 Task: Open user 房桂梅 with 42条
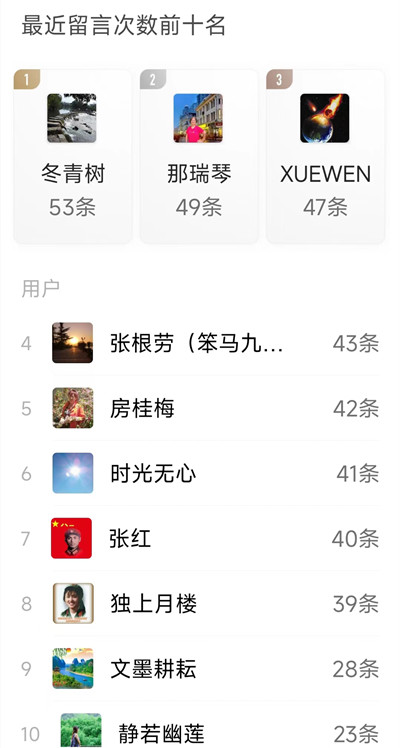point(200,408)
